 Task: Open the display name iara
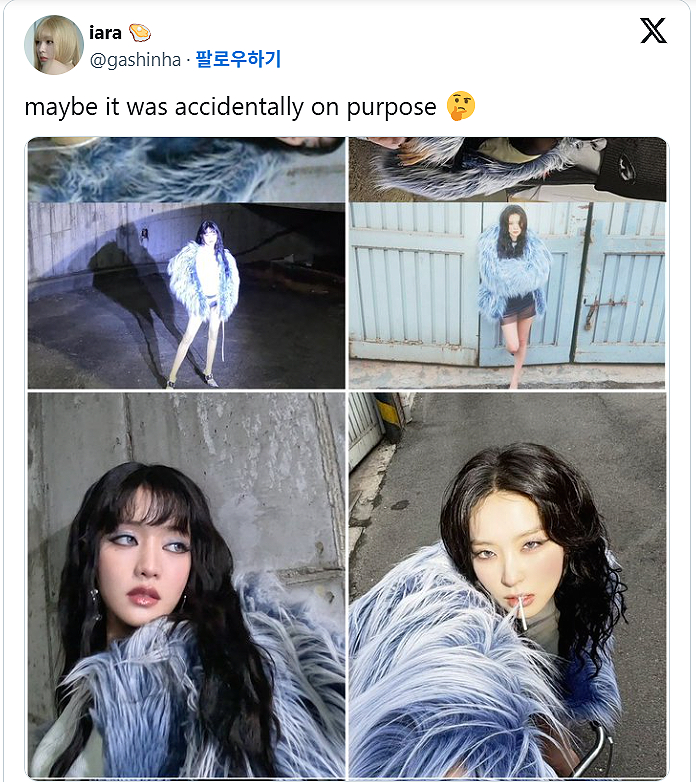105,33
